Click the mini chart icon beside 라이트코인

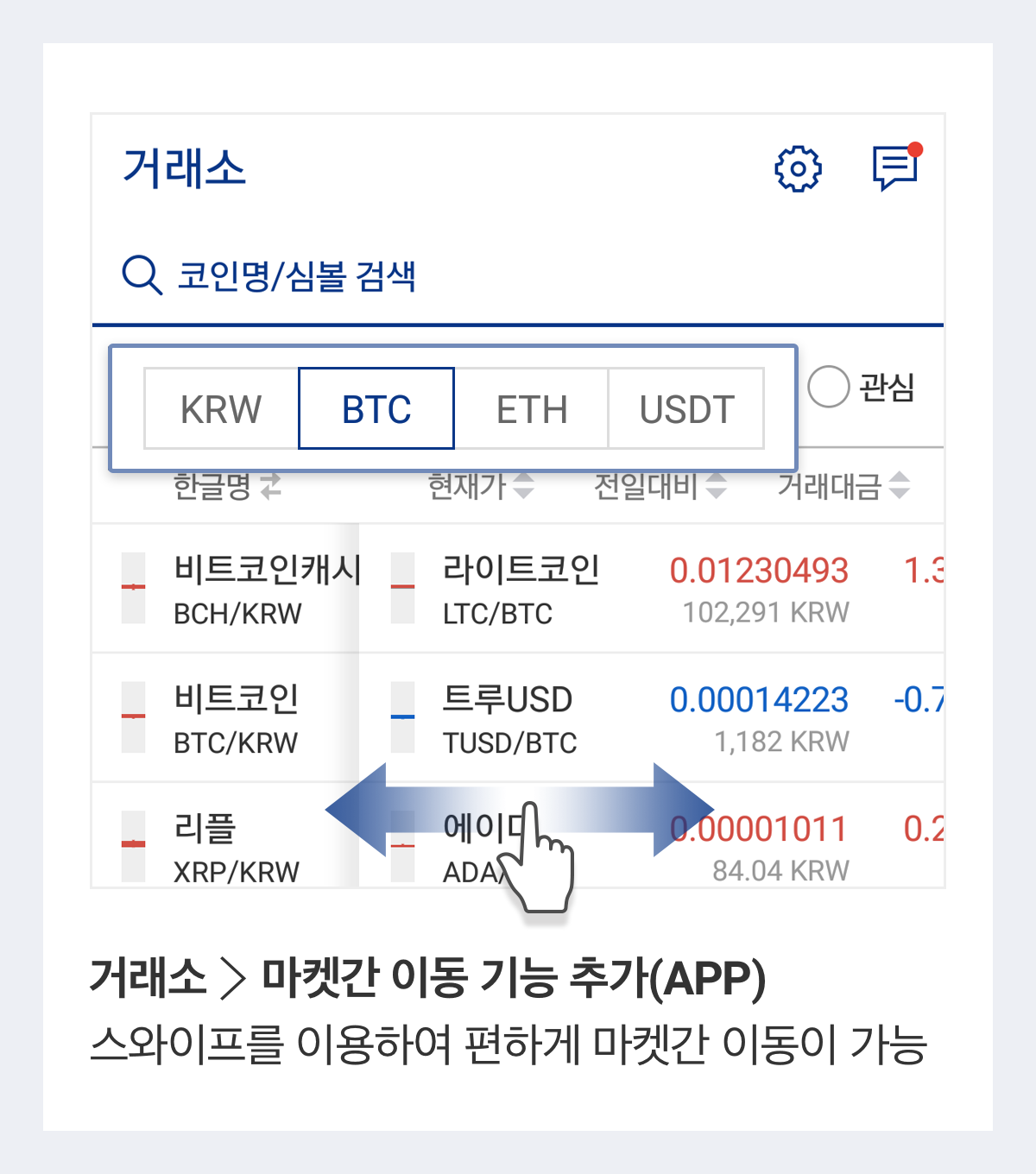coord(403,587)
